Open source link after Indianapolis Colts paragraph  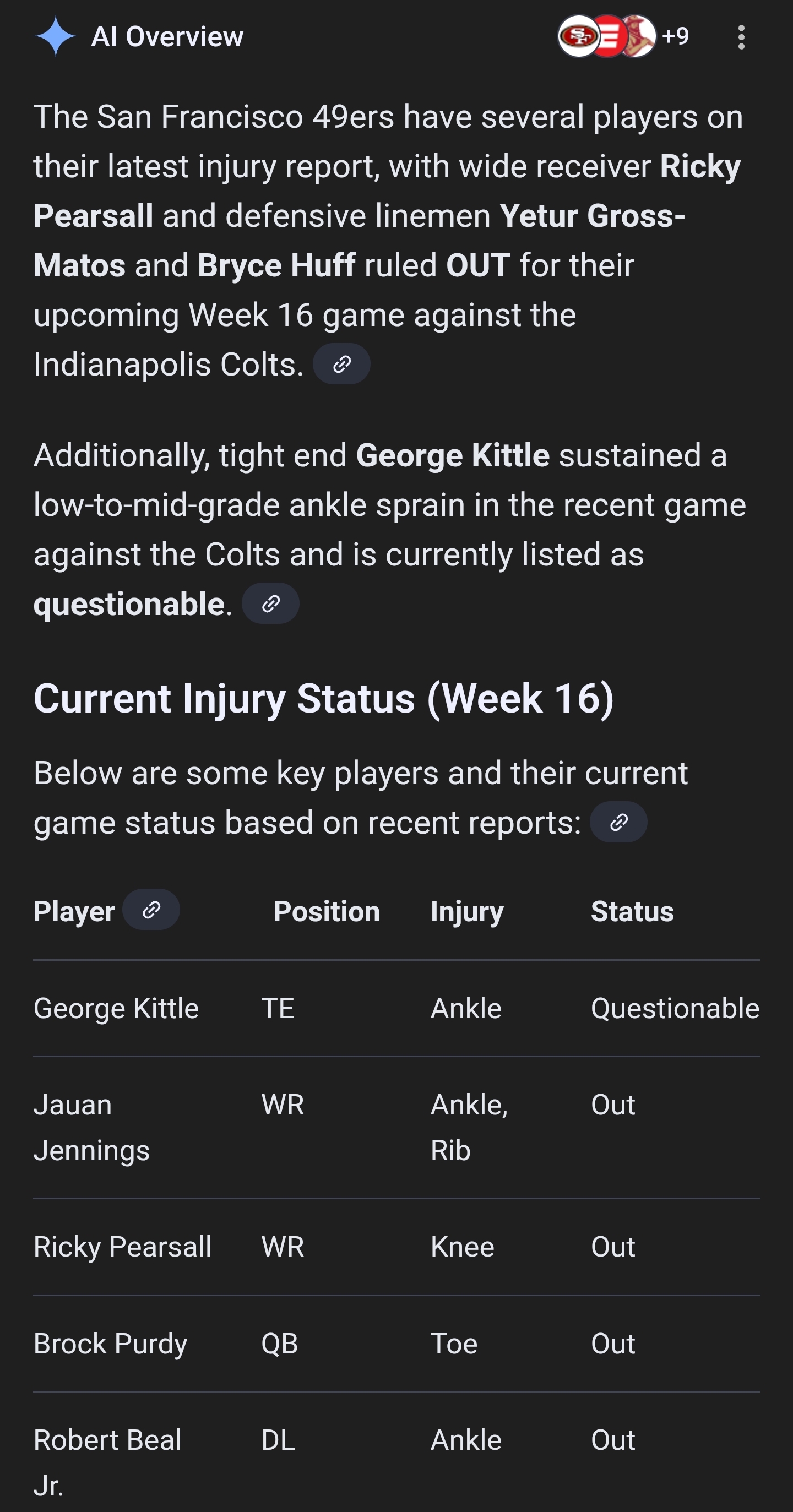(341, 364)
